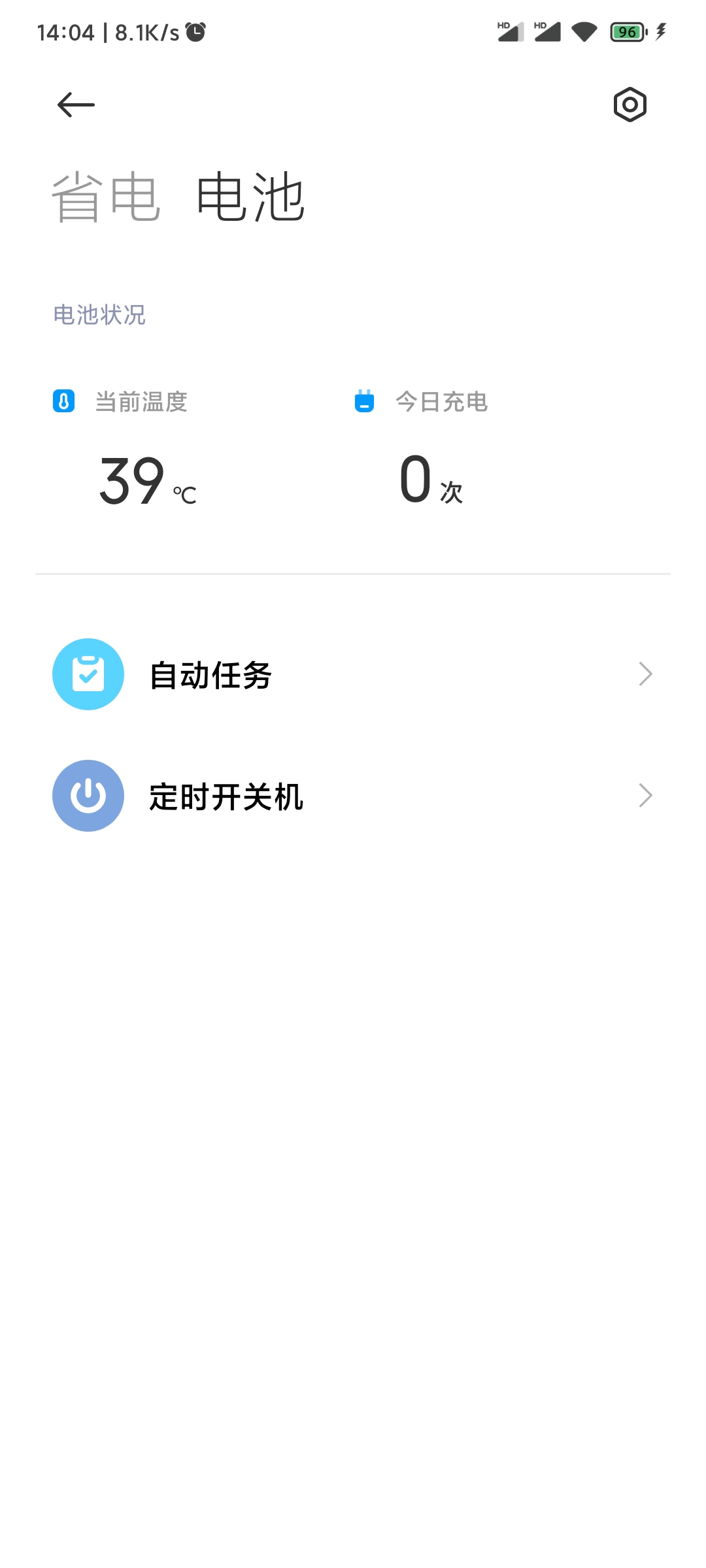
Task: Switch to the 省电 tab
Action: point(106,197)
